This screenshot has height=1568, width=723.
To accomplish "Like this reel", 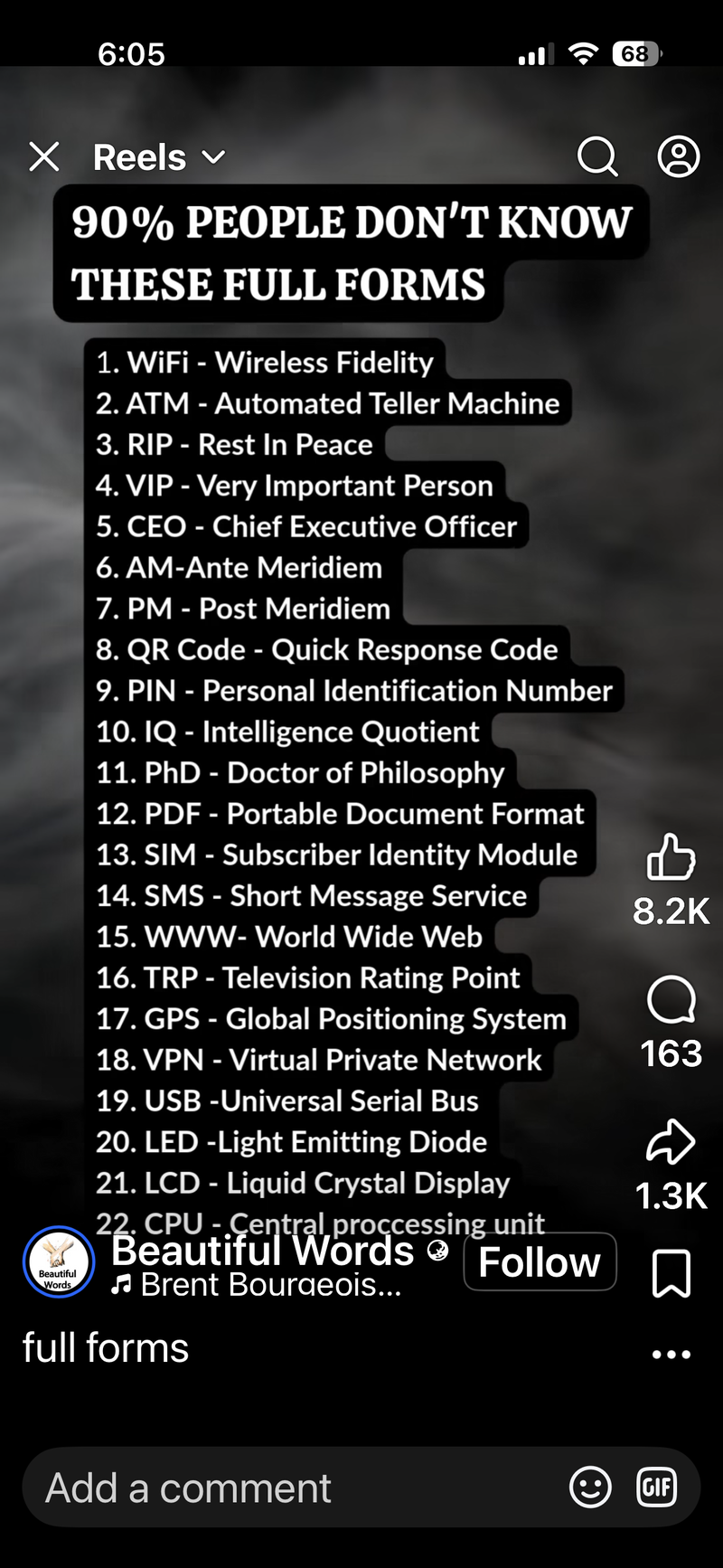I will [x=671, y=857].
